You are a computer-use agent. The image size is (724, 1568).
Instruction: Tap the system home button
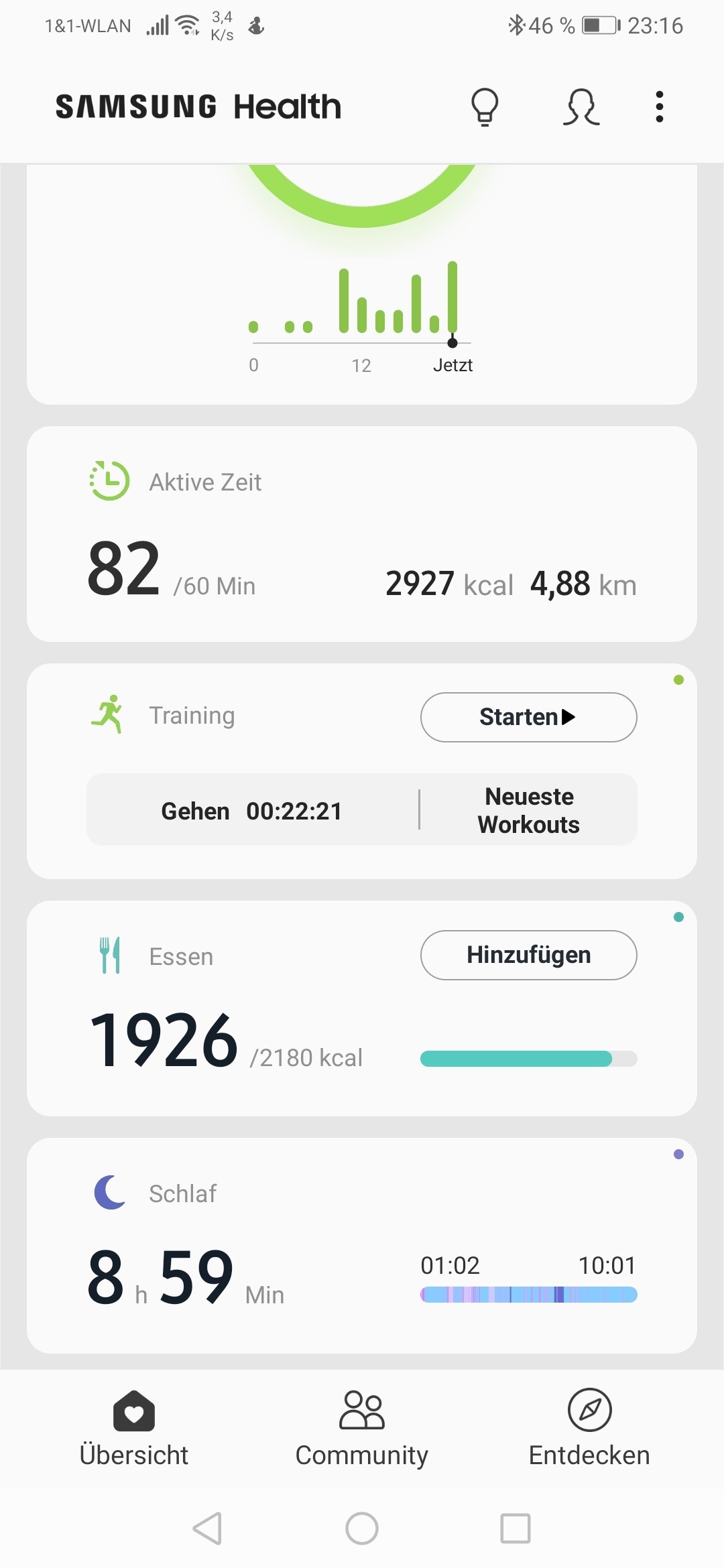362,1528
